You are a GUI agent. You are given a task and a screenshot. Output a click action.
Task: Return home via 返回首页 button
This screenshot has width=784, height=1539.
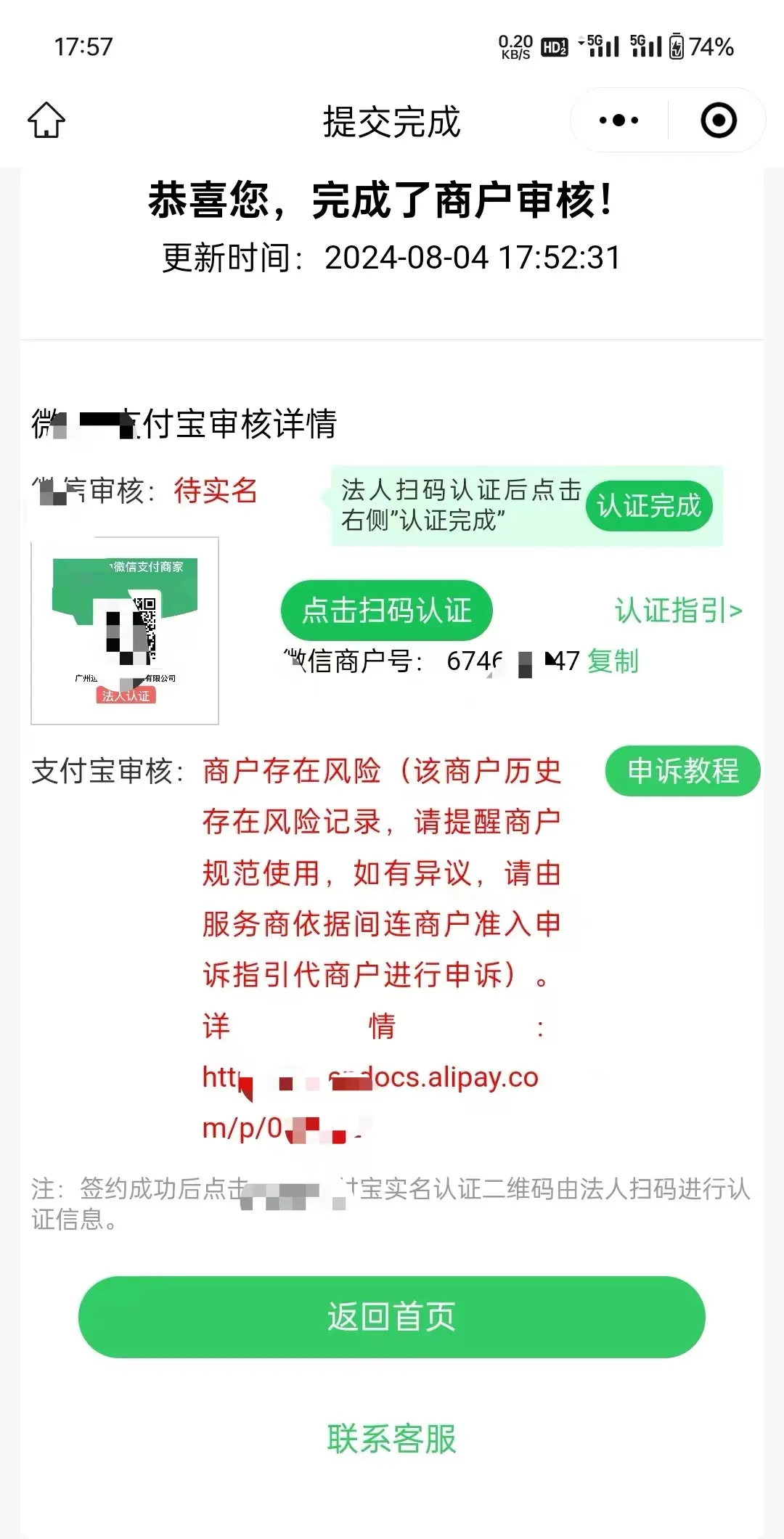391,1317
